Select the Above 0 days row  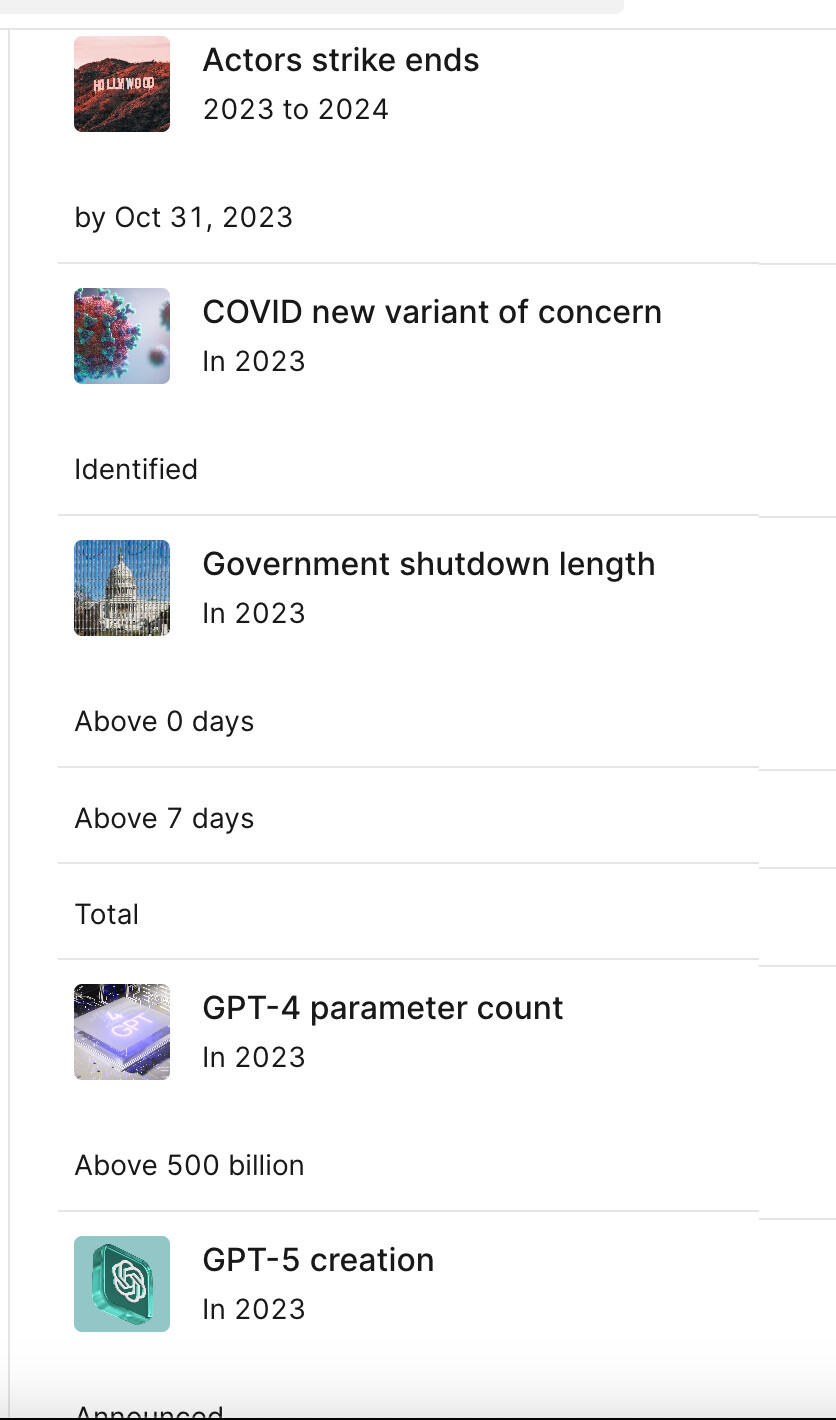[164, 721]
